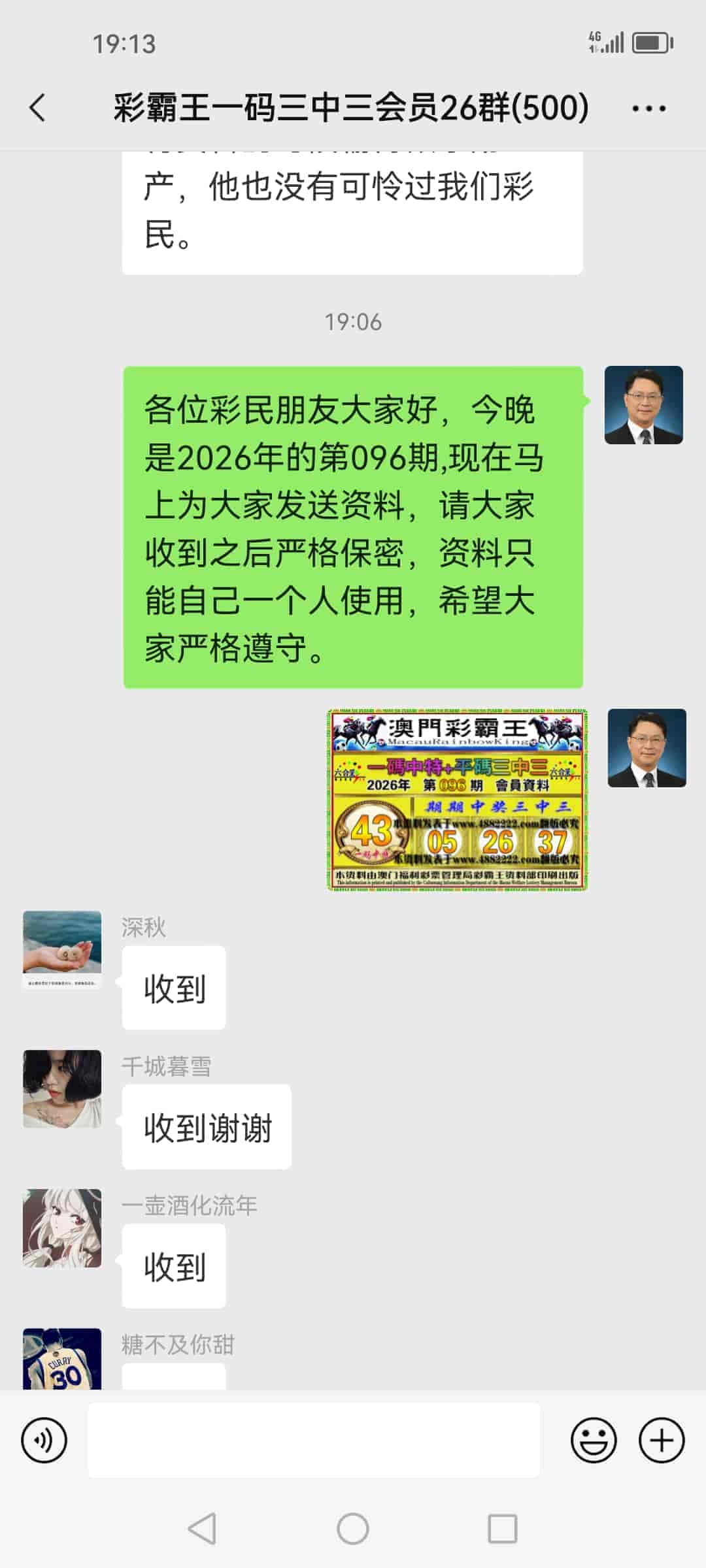The height and width of the screenshot is (1568, 706).
Task: Tap 千城暮雪's profile avatar
Action: (x=62, y=1088)
